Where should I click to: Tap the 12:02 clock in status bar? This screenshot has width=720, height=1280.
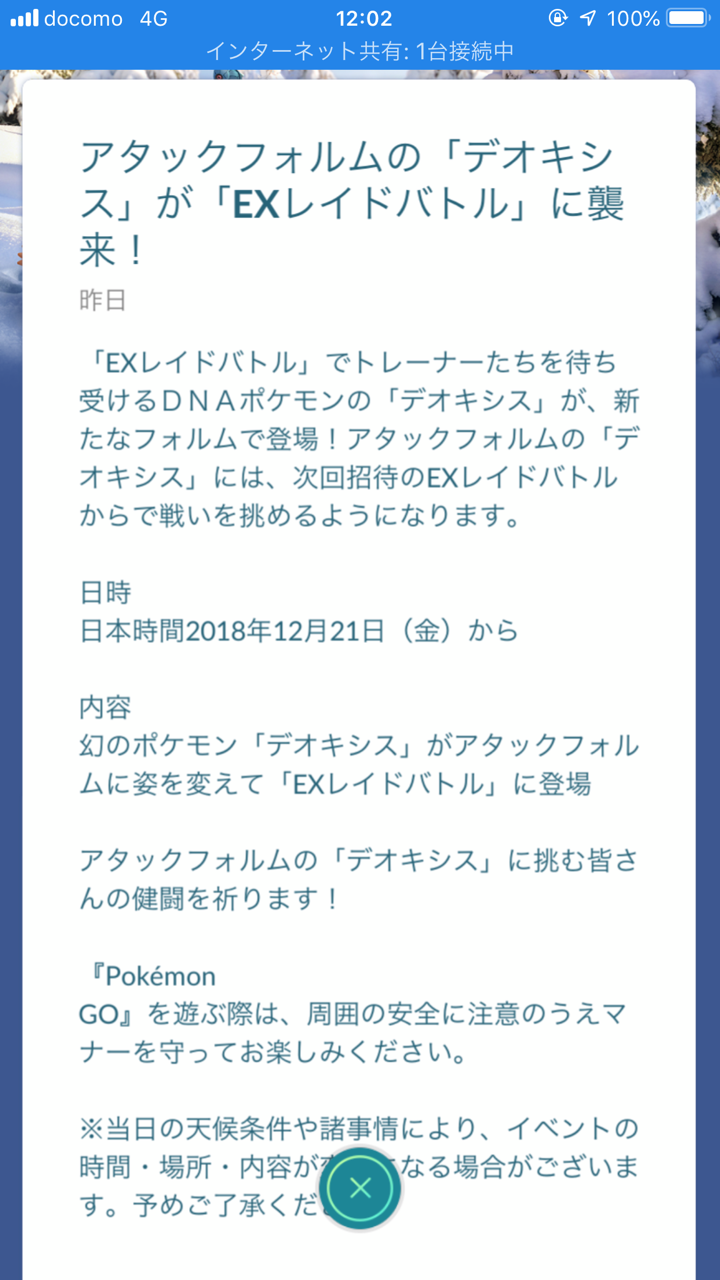coord(360,16)
